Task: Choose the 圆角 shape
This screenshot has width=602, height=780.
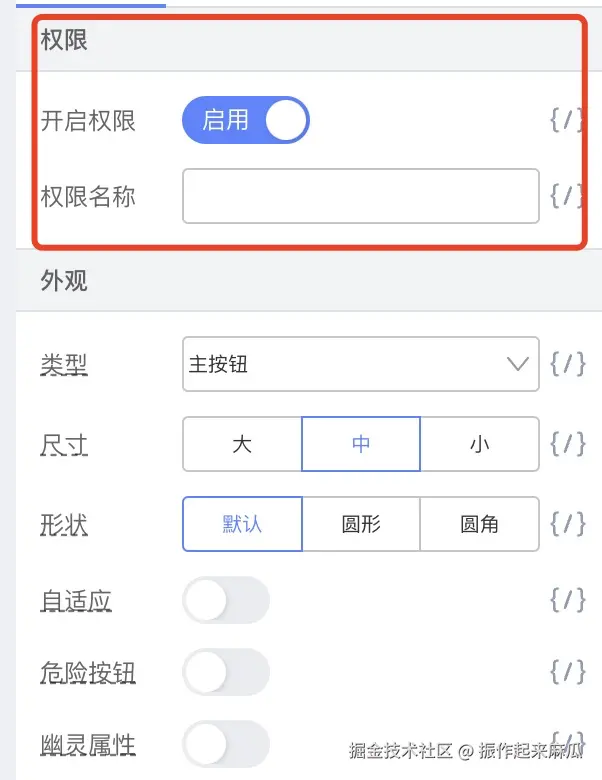Action: pyautogui.click(x=479, y=524)
